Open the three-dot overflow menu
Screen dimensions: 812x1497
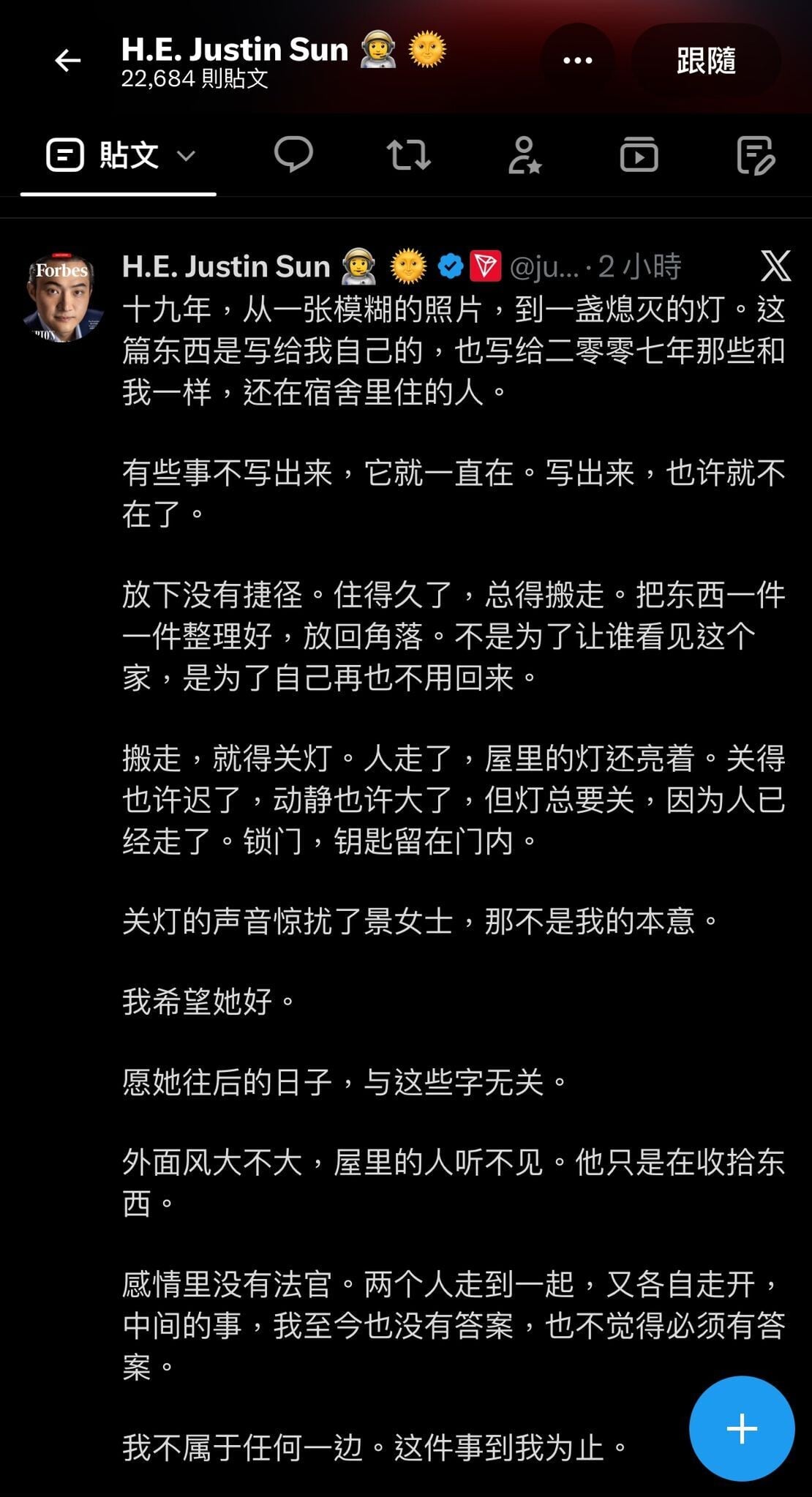577,61
